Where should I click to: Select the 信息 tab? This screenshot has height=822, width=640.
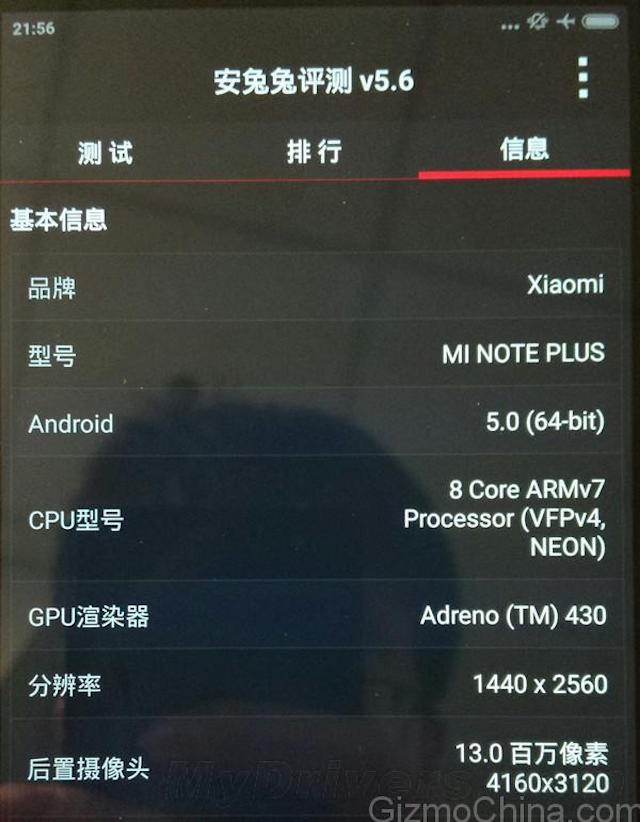[524, 150]
